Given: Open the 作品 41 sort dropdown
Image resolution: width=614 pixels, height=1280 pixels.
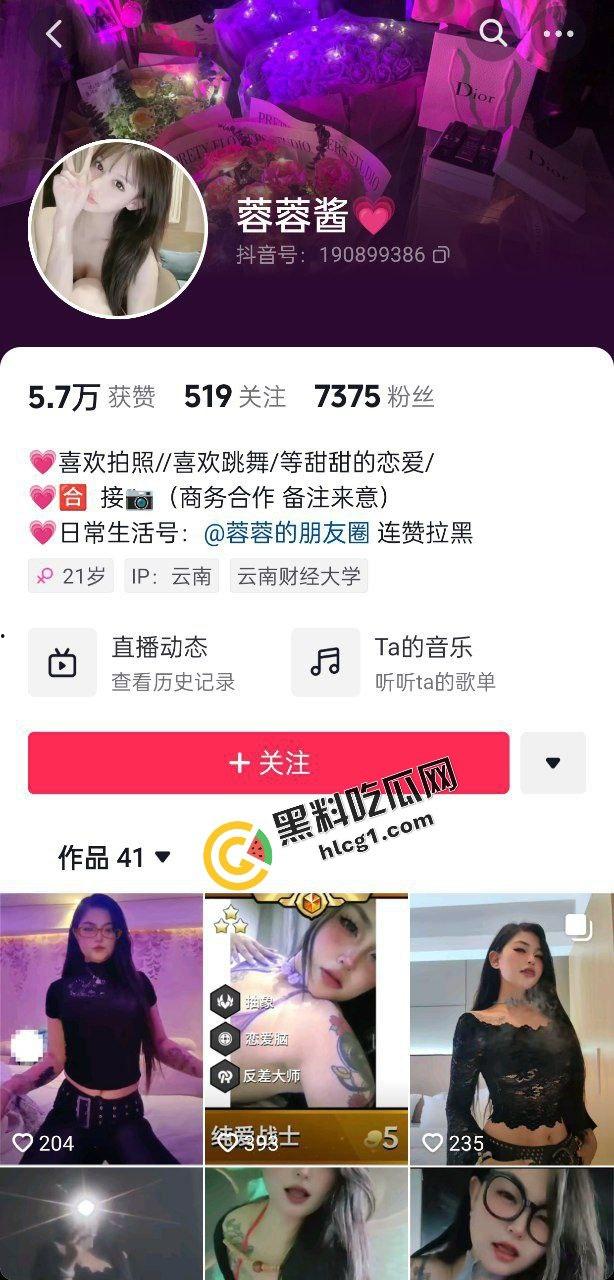Looking at the screenshot, I should tap(115, 857).
